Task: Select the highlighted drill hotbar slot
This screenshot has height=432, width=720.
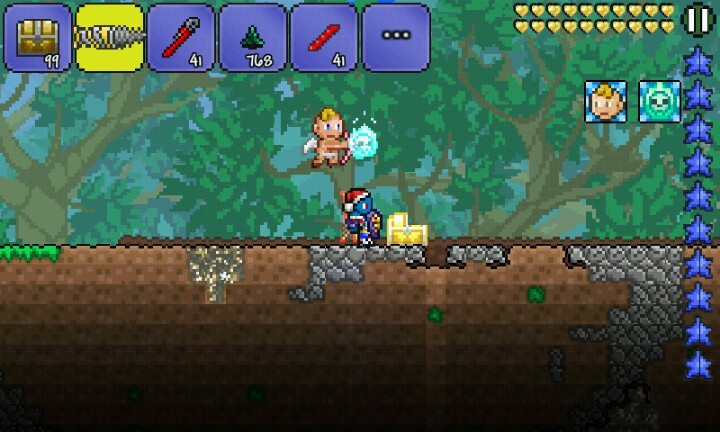Action: (x=110, y=38)
